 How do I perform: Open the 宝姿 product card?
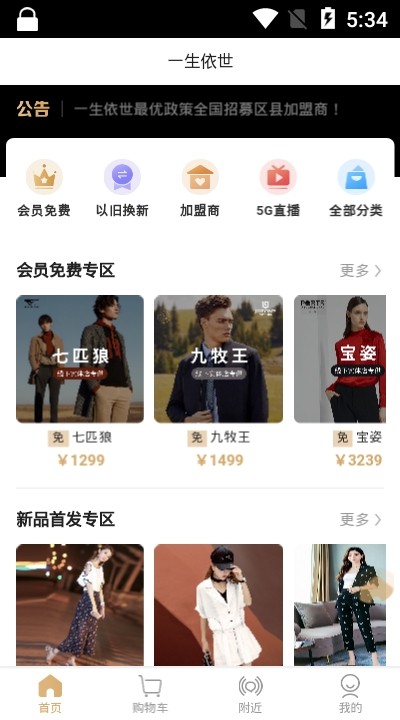(x=340, y=382)
